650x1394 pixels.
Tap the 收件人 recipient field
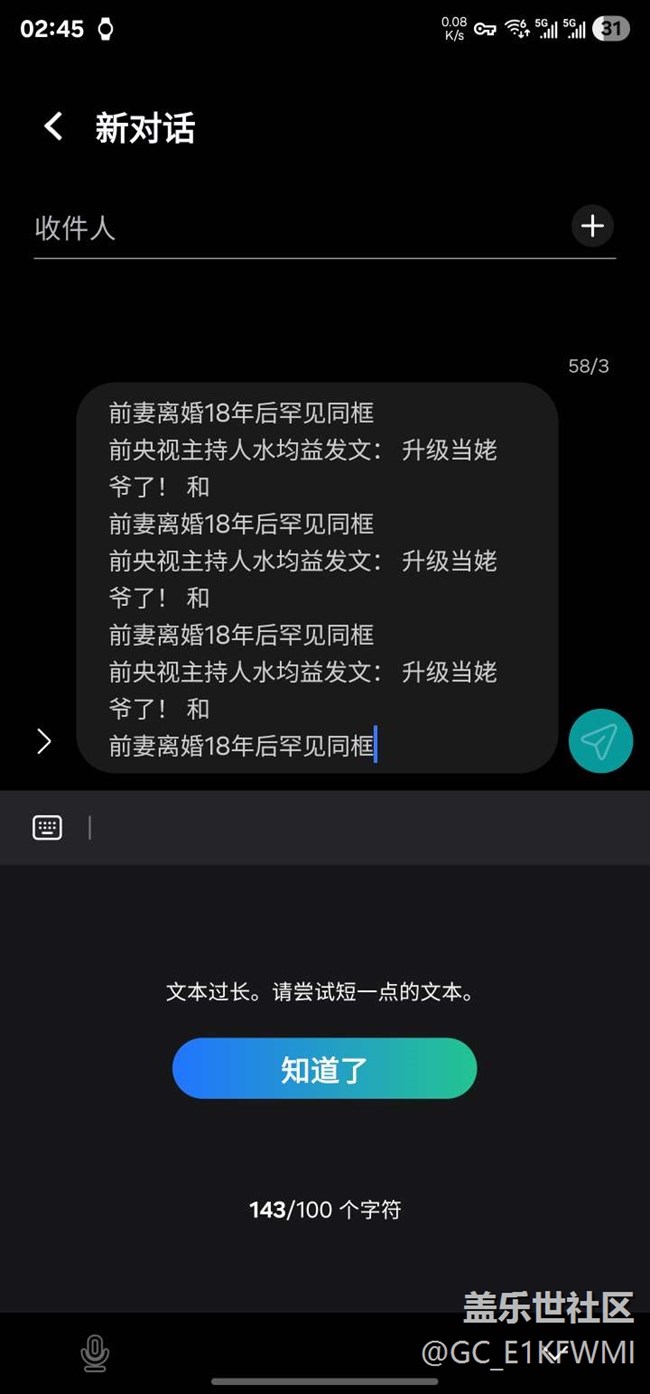click(x=300, y=228)
